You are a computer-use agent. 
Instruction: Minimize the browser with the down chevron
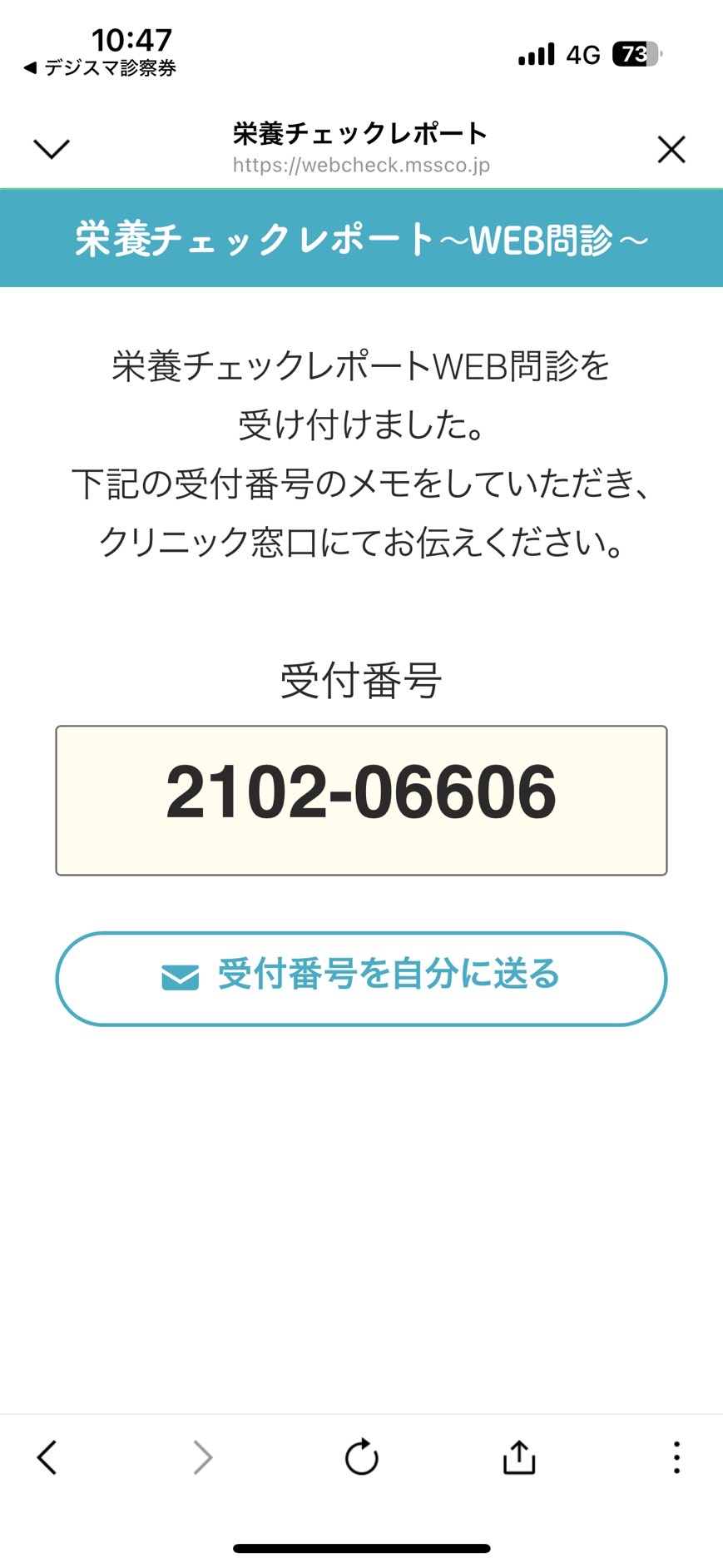point(52,149)
